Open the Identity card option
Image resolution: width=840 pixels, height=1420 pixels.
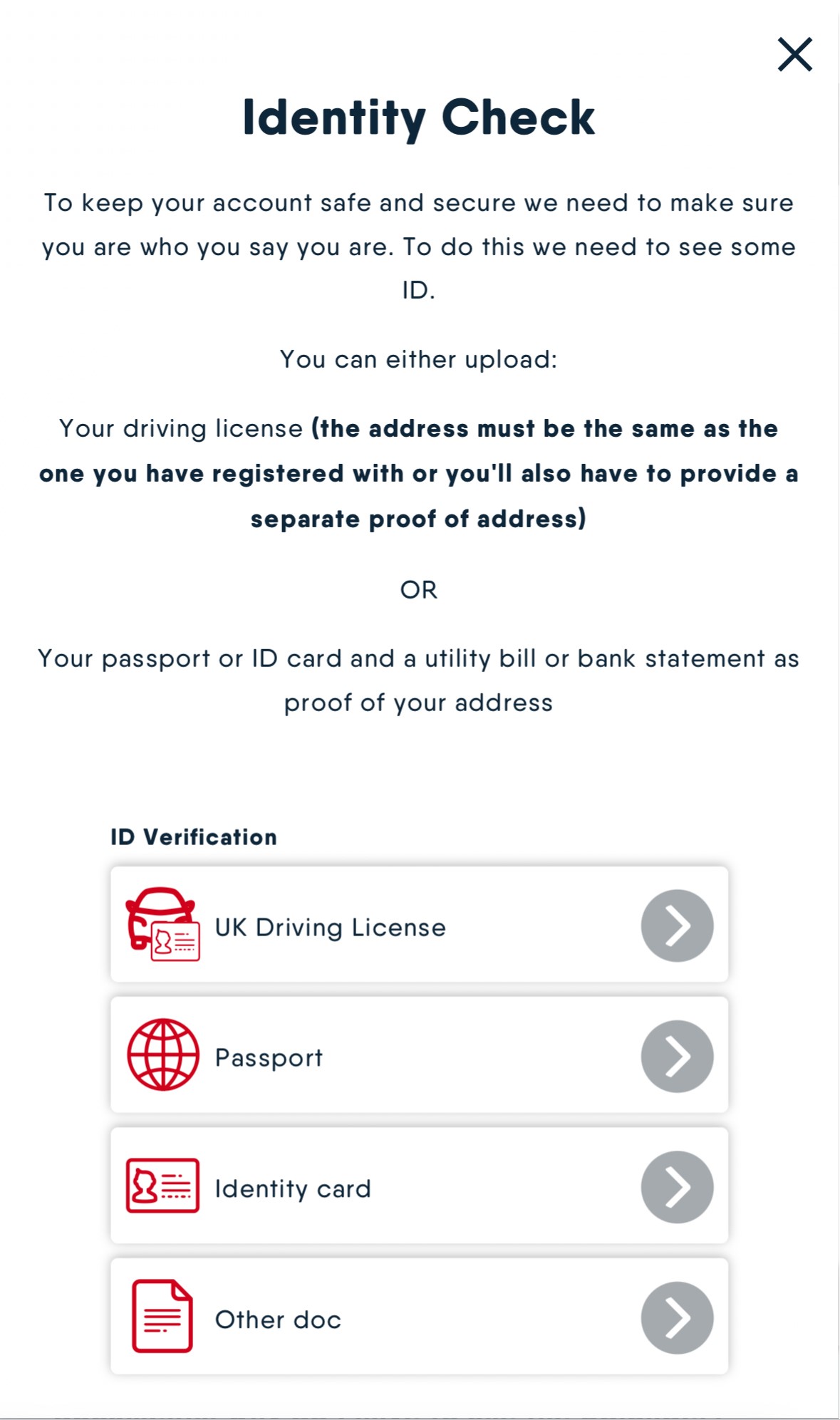coord(419,1186)
